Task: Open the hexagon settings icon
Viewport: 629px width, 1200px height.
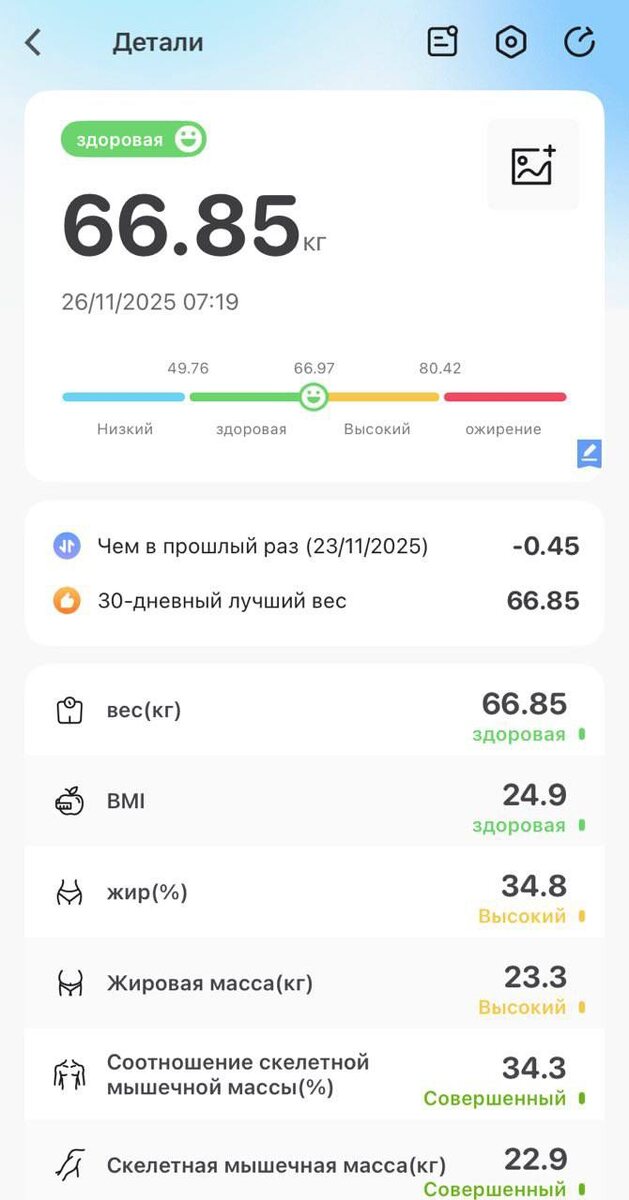Action: 511,42
